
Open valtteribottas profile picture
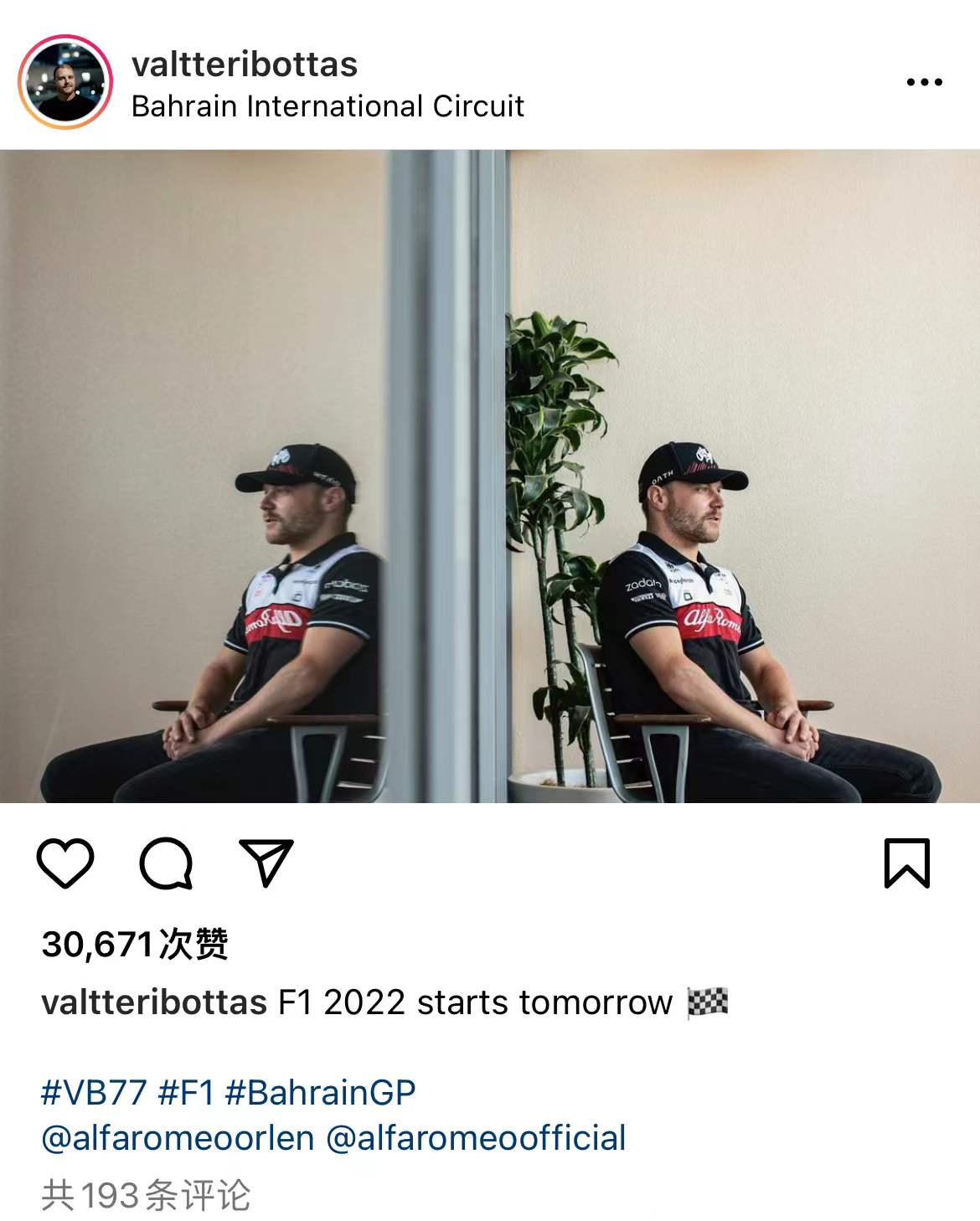(x=65, y=82)
